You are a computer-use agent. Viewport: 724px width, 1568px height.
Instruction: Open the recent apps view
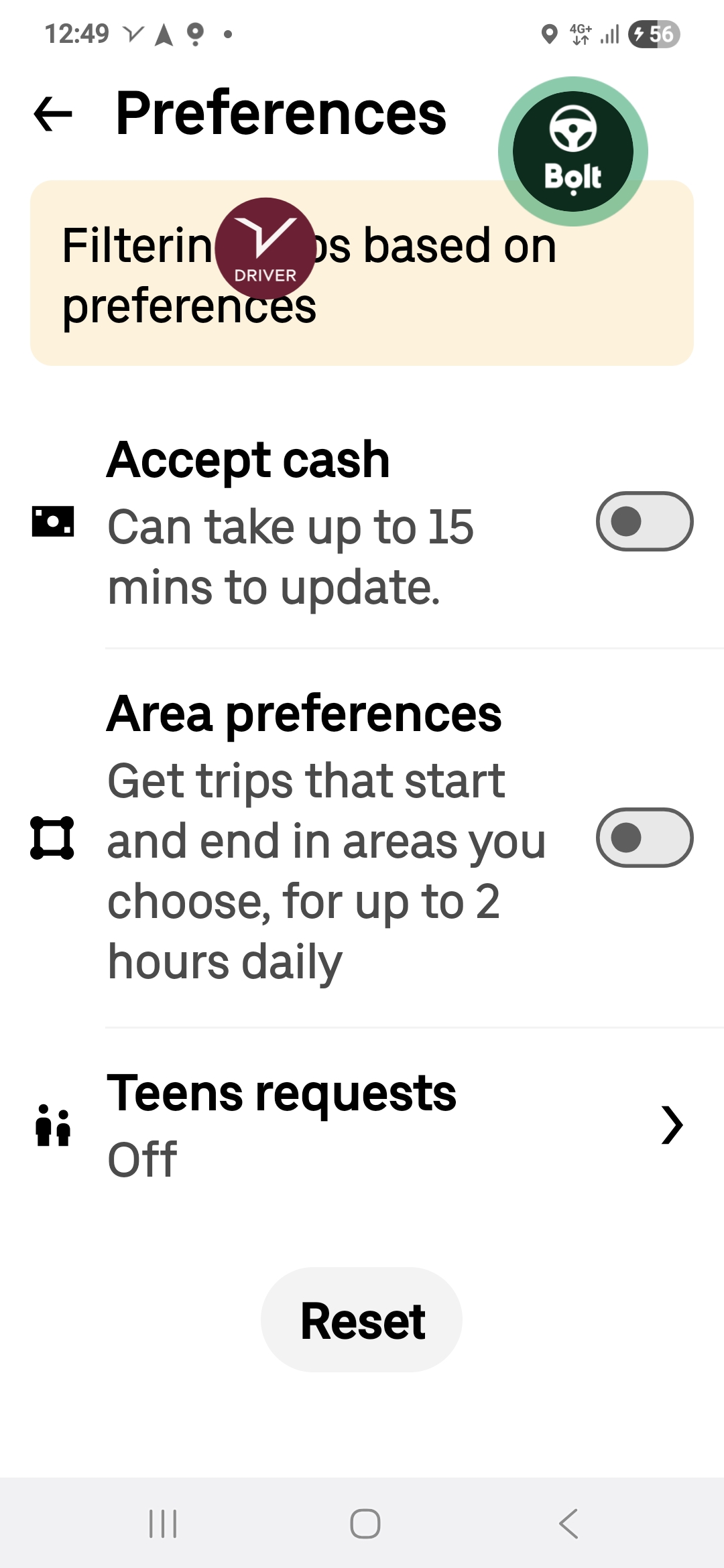tap(163, 1524)
